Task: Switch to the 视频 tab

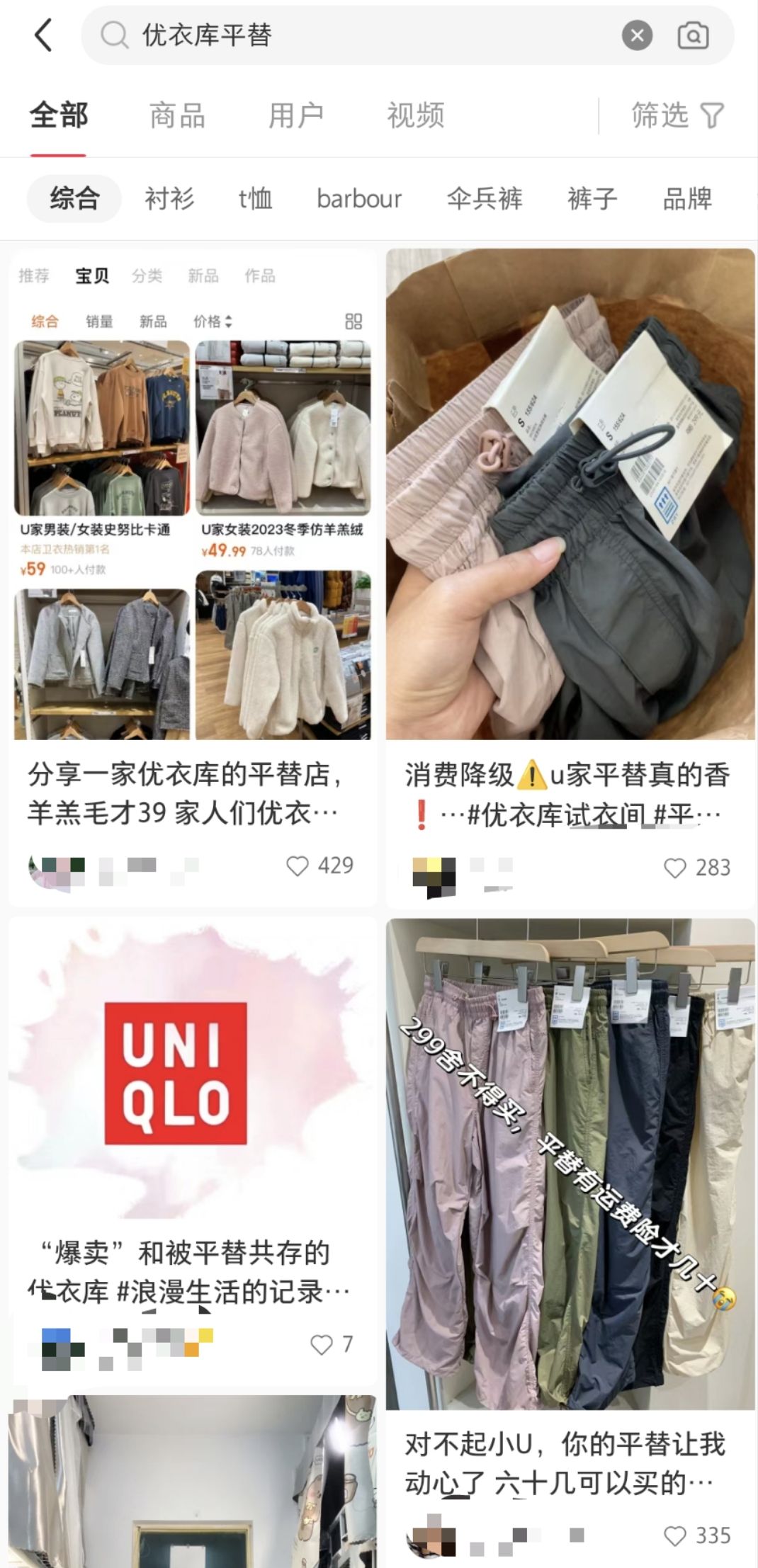Action: click(415, 115)
